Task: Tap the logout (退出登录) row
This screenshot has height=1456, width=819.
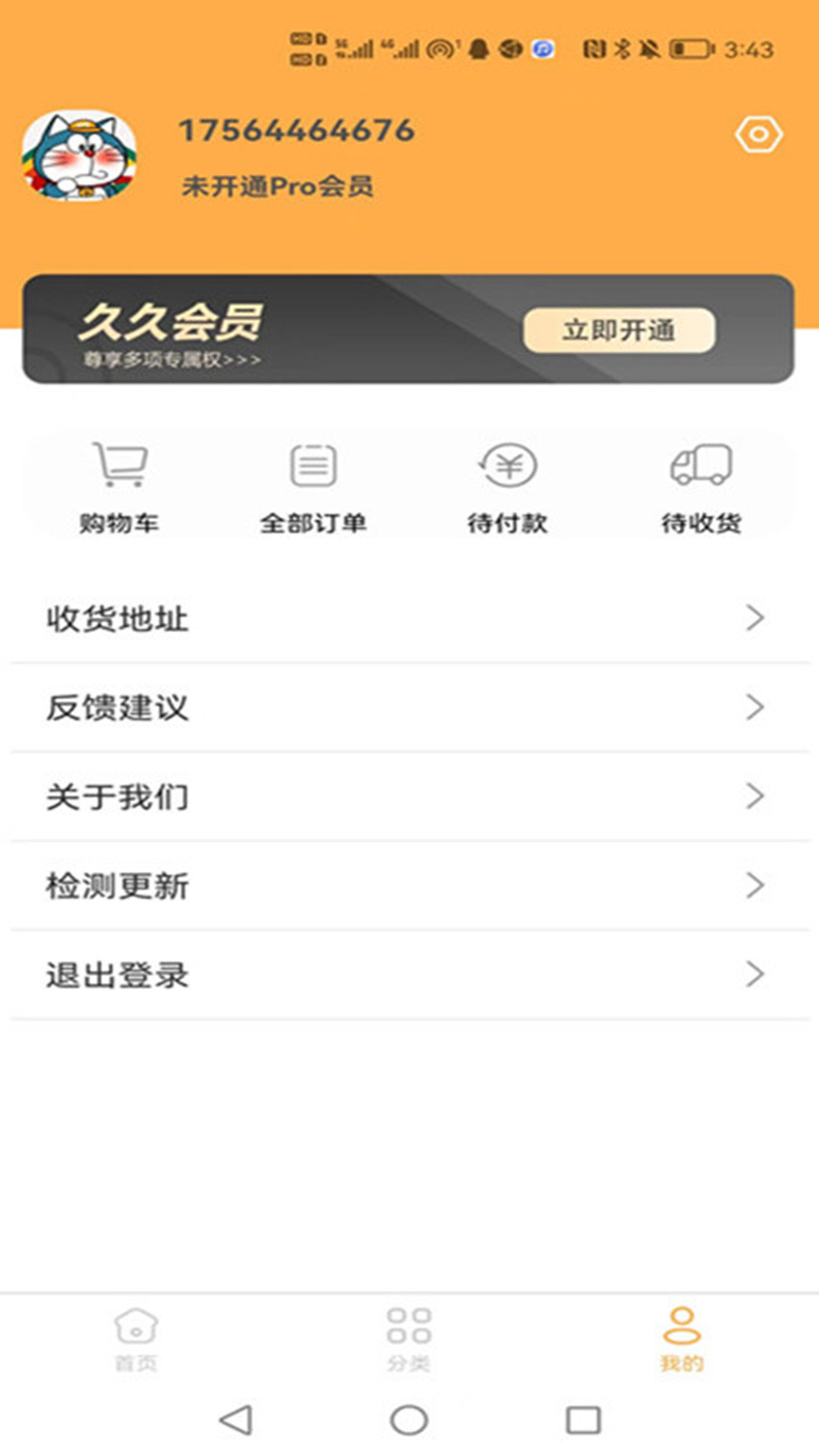Action: tap(409, 973)
